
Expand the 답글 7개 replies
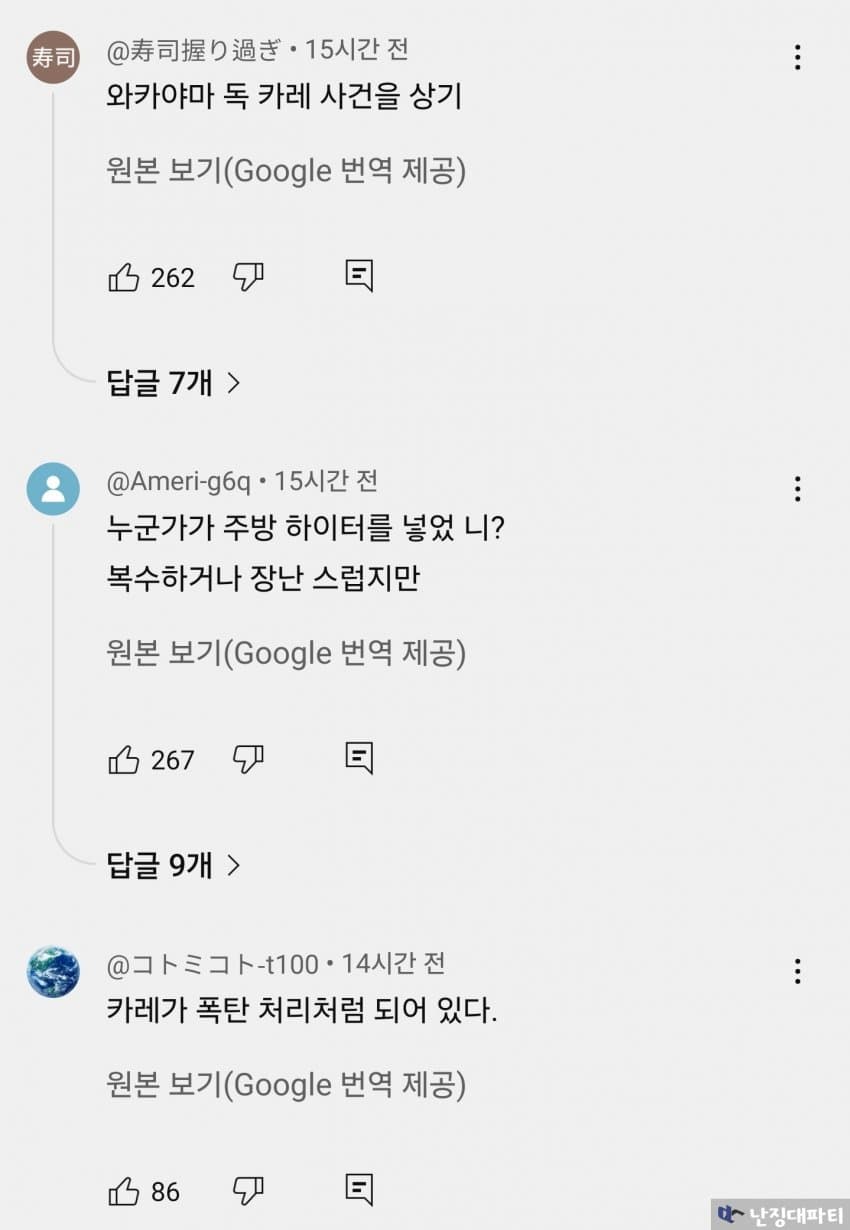pos(174,382)
